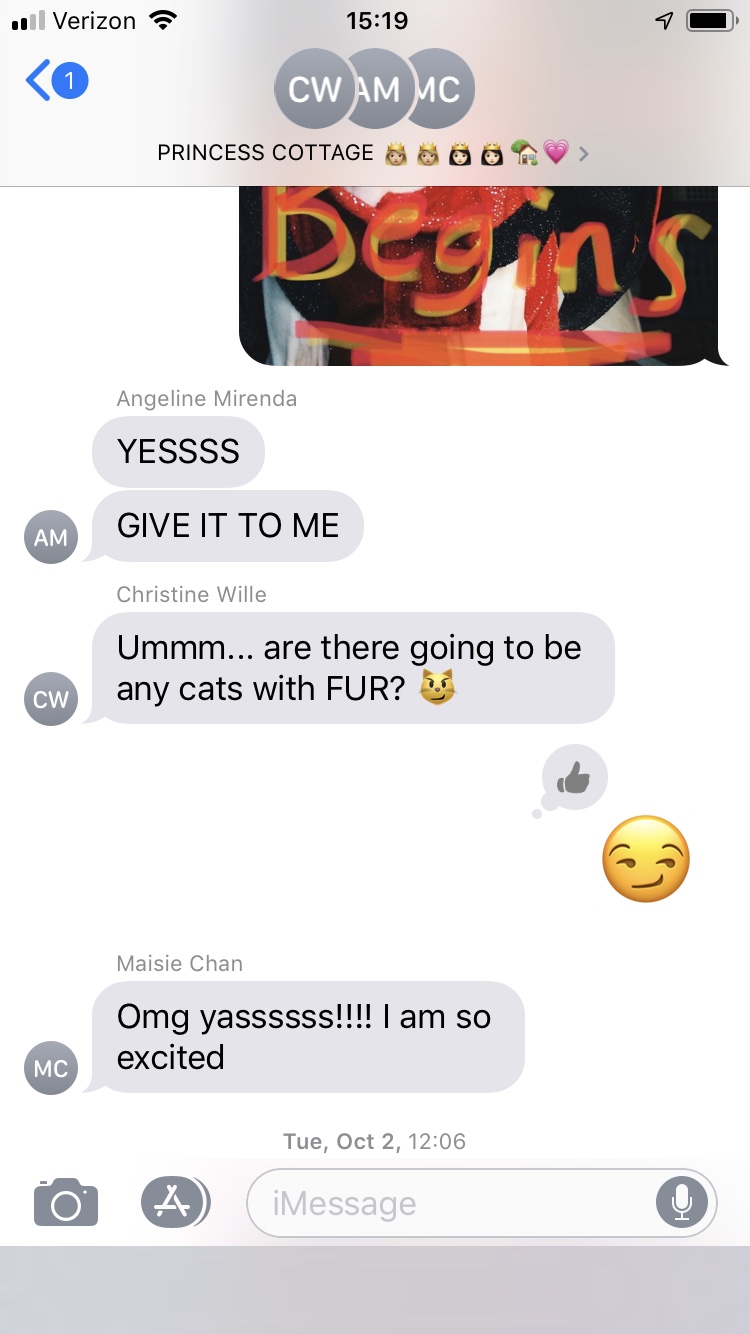Focus the iMessage text field
Screen dimensions: 750x1334
click(x=450, y=1203)
